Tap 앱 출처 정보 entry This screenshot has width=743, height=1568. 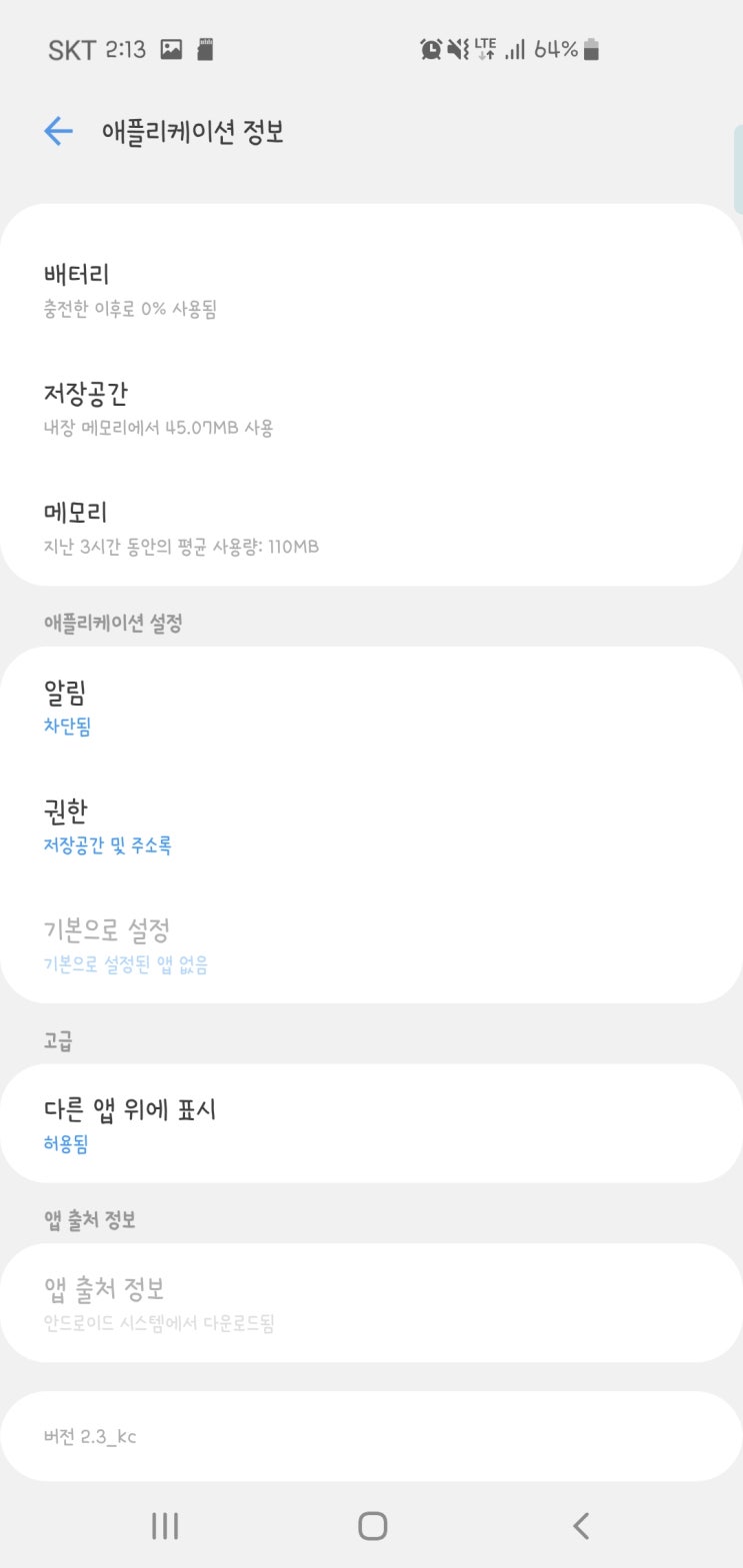pyautogui.click(x=371, y=1301)
